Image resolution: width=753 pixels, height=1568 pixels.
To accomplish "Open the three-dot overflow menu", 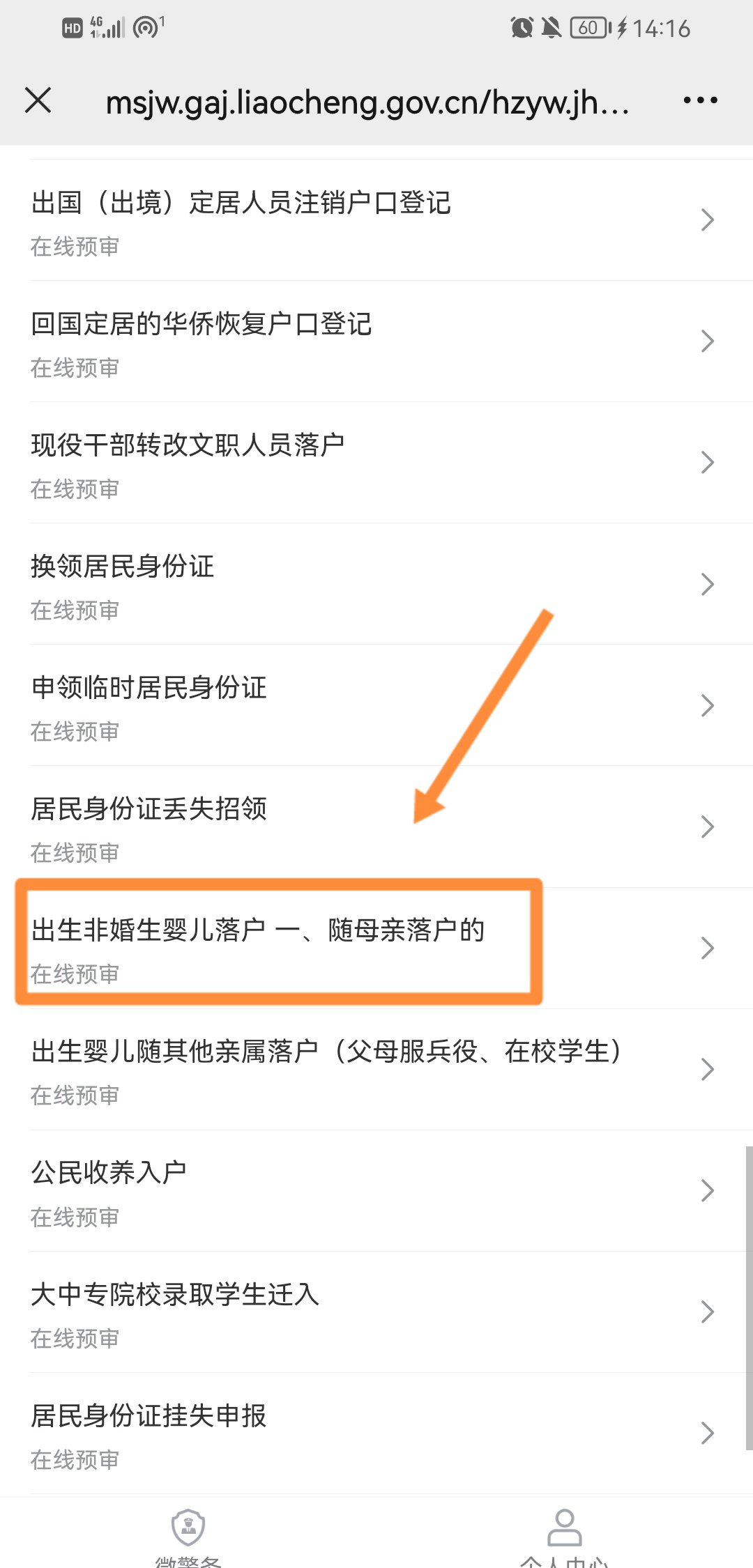I will [x=700, y=101].
